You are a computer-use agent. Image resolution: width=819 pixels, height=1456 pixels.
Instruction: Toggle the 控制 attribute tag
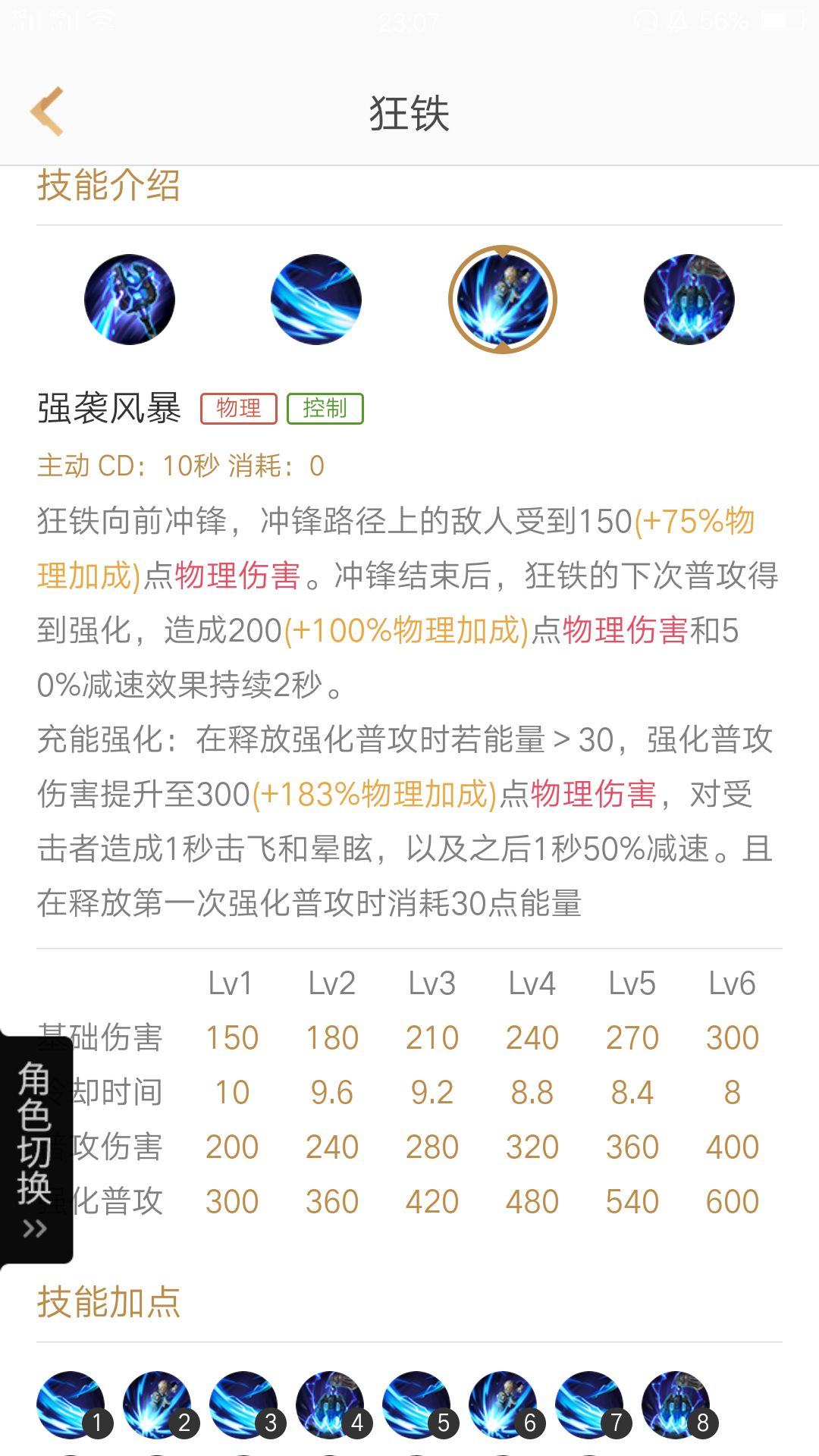point(326,409)
